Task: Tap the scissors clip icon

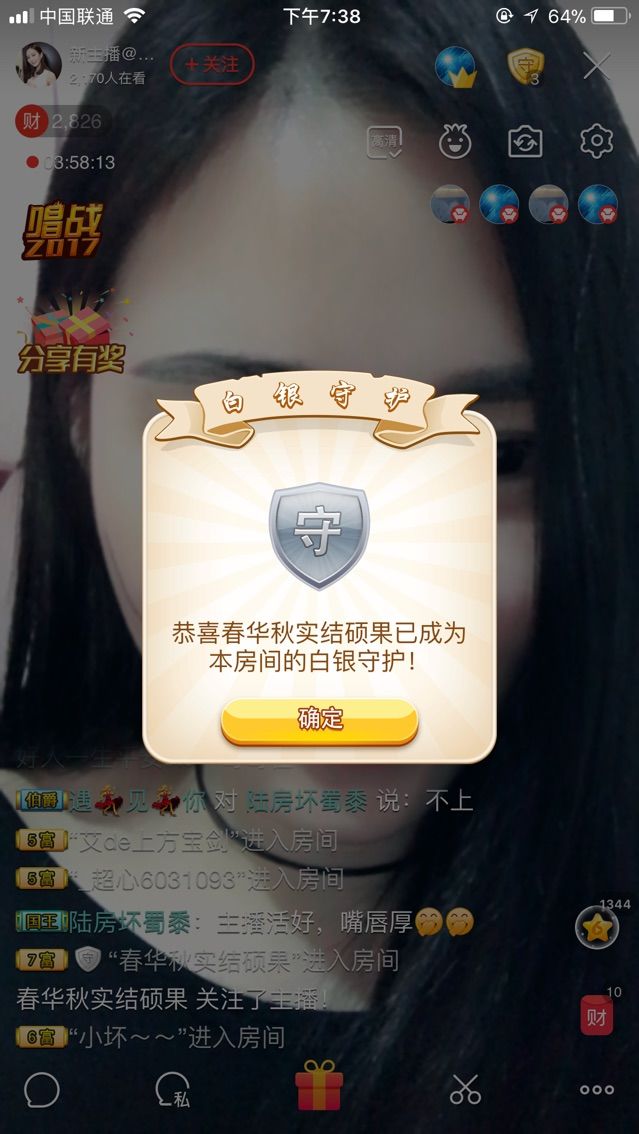Action: pos(465,1089)
